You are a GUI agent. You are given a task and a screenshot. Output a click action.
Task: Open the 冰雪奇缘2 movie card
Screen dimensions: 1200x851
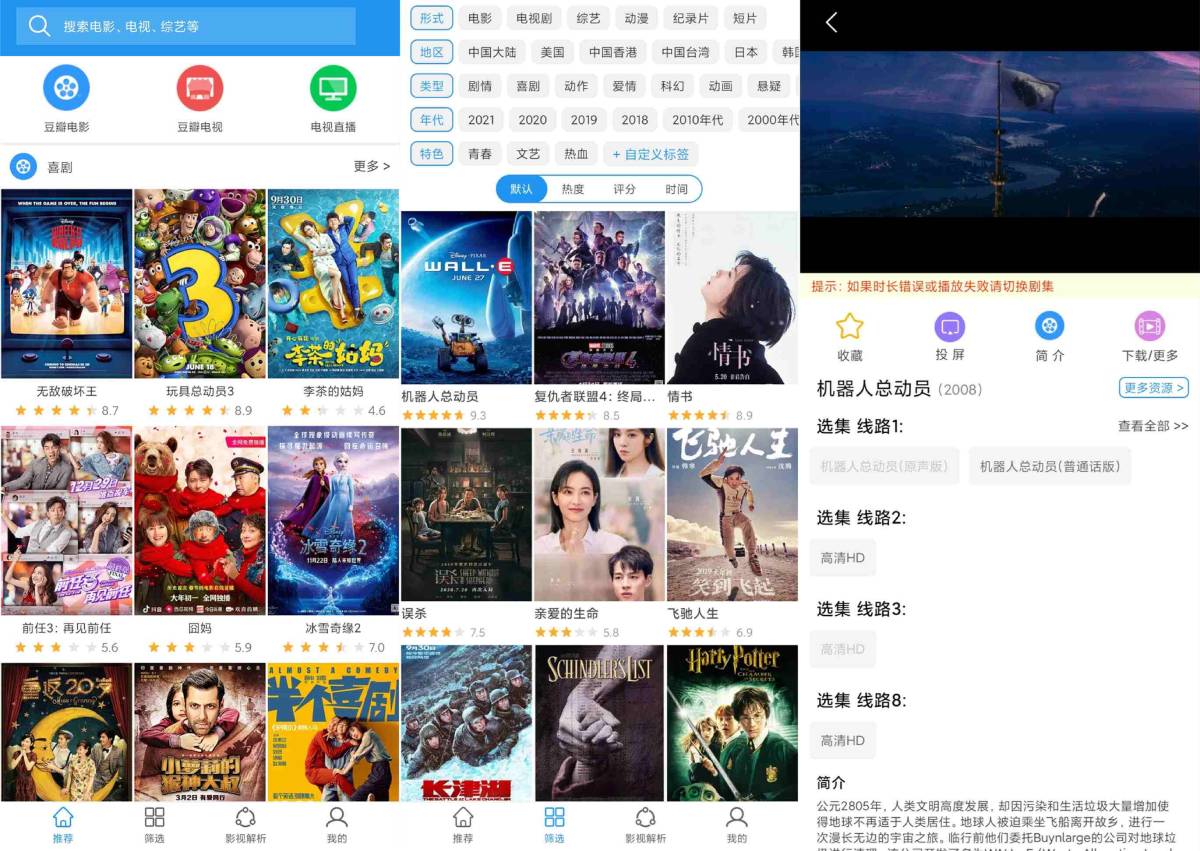click(x=333, y=525)
